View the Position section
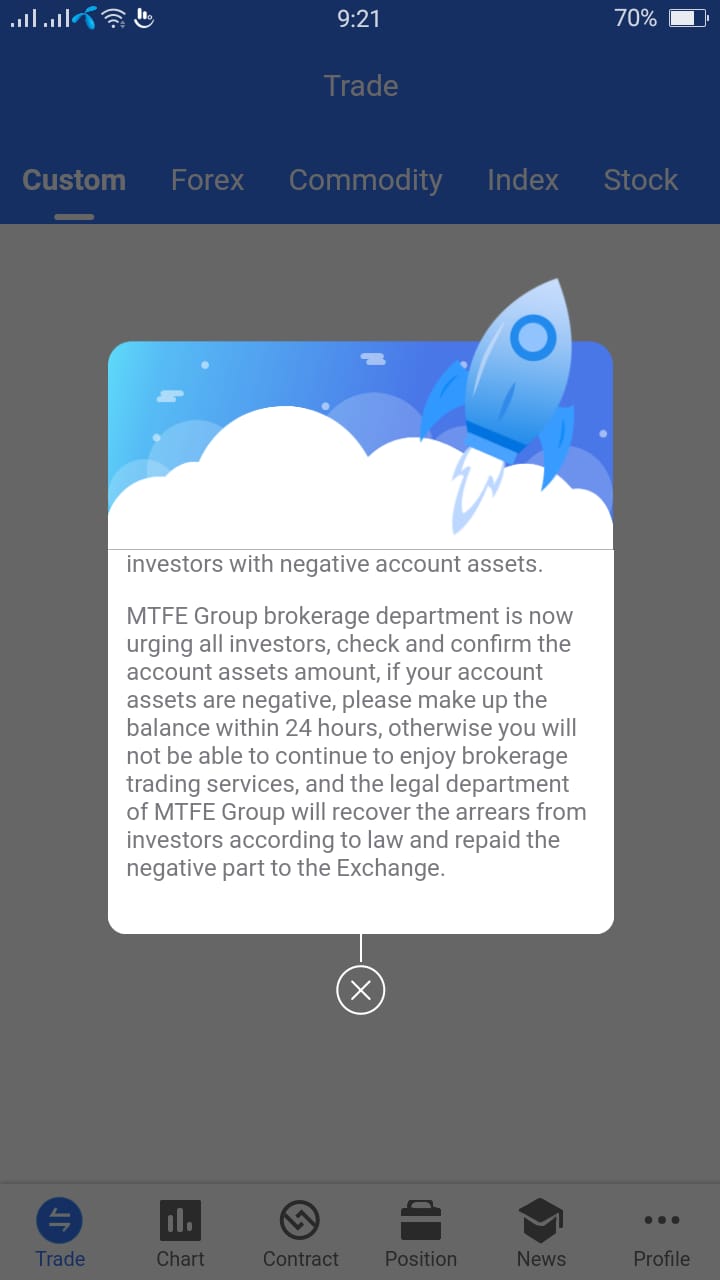 coord(421,1234)
